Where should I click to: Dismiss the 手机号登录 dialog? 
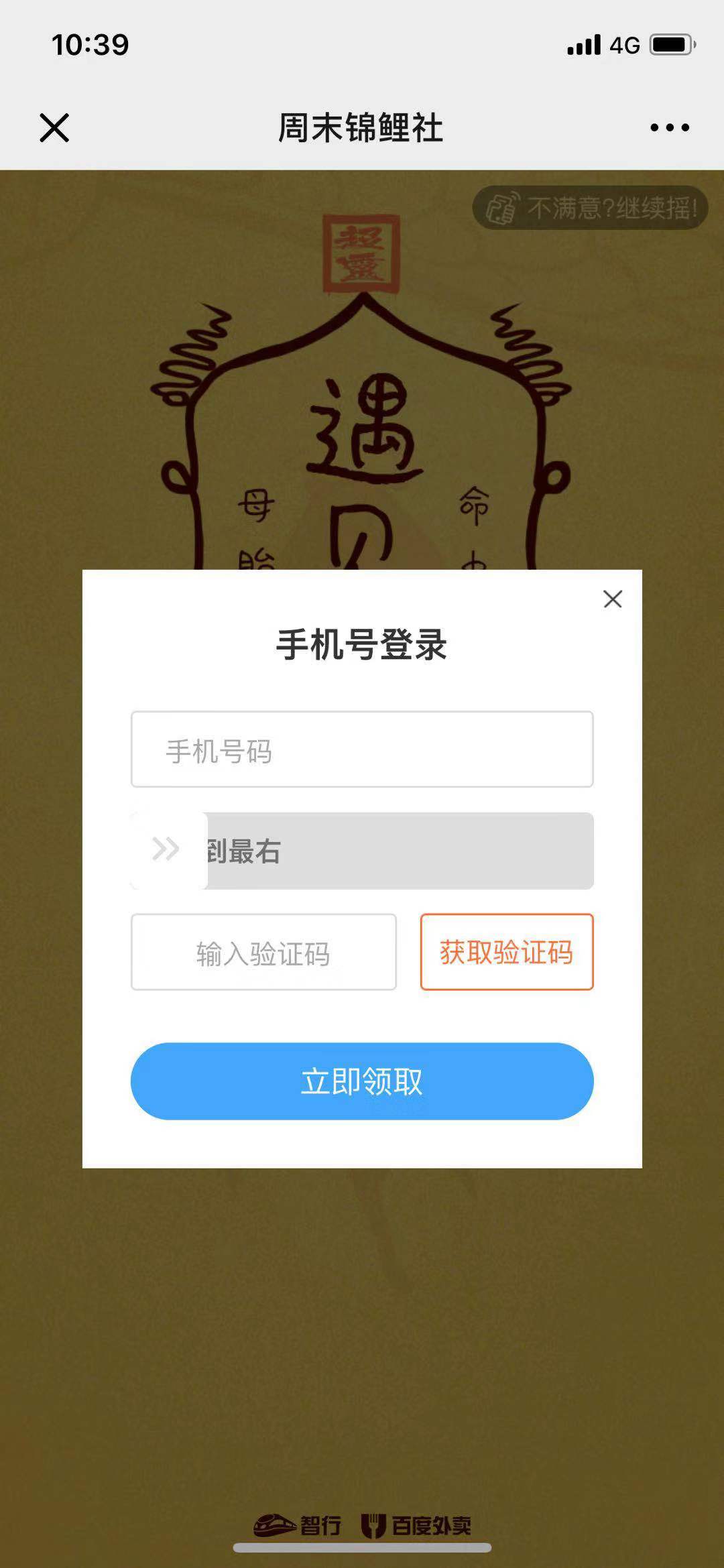[613, 599]
